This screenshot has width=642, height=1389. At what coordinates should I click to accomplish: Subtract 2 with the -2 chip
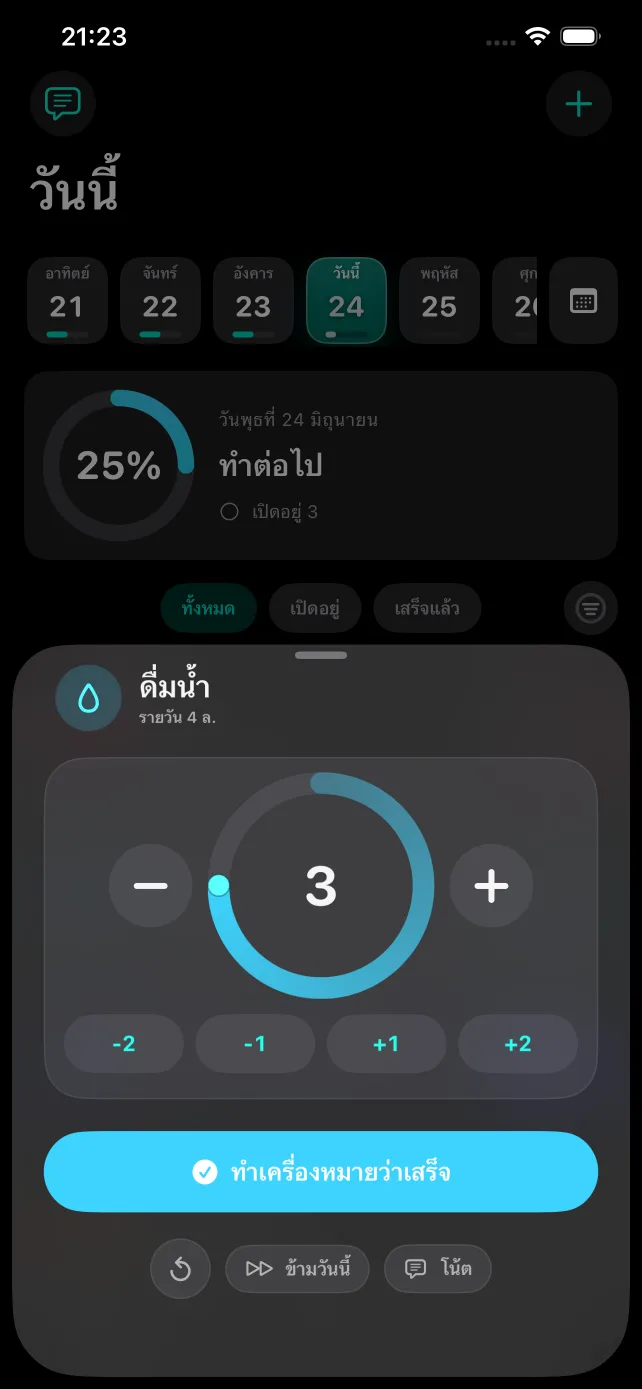pyautogui.click(x=124, y=1044)
